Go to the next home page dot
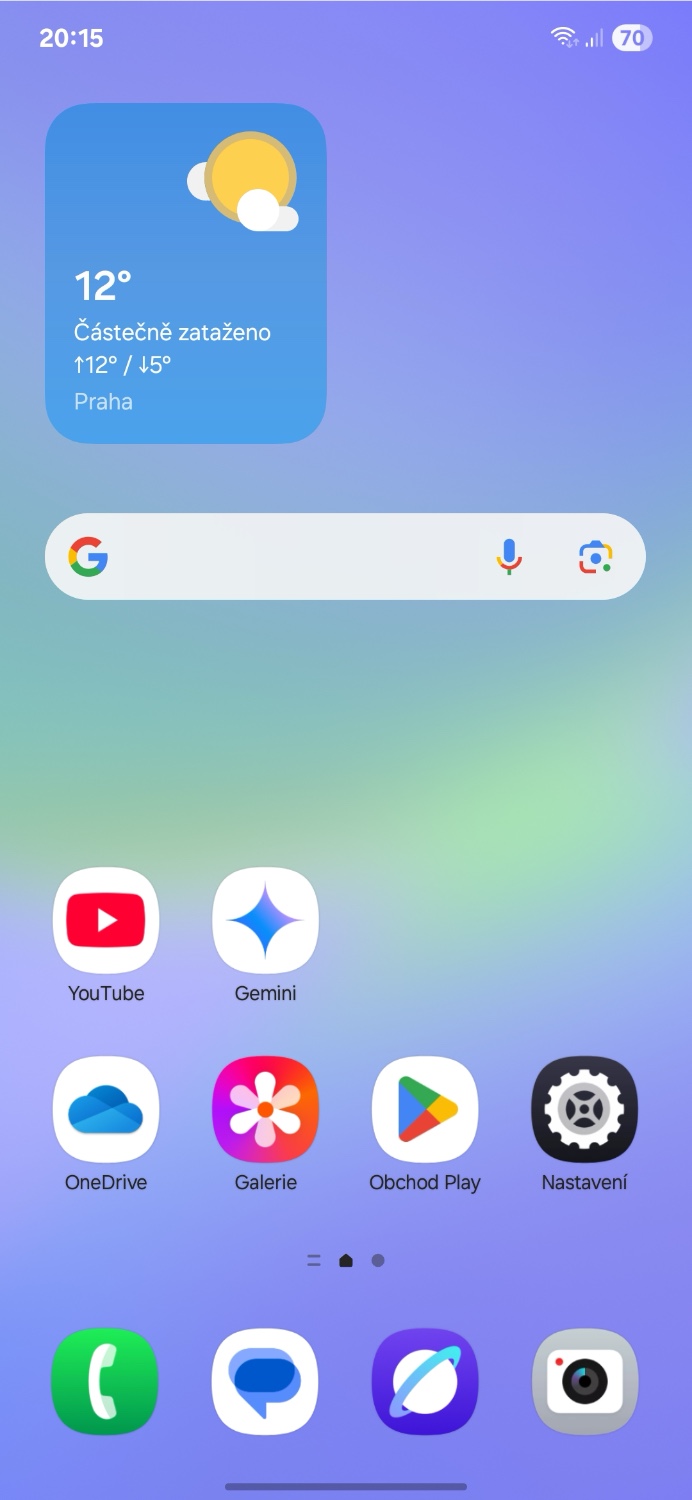 pos(378,1261)
